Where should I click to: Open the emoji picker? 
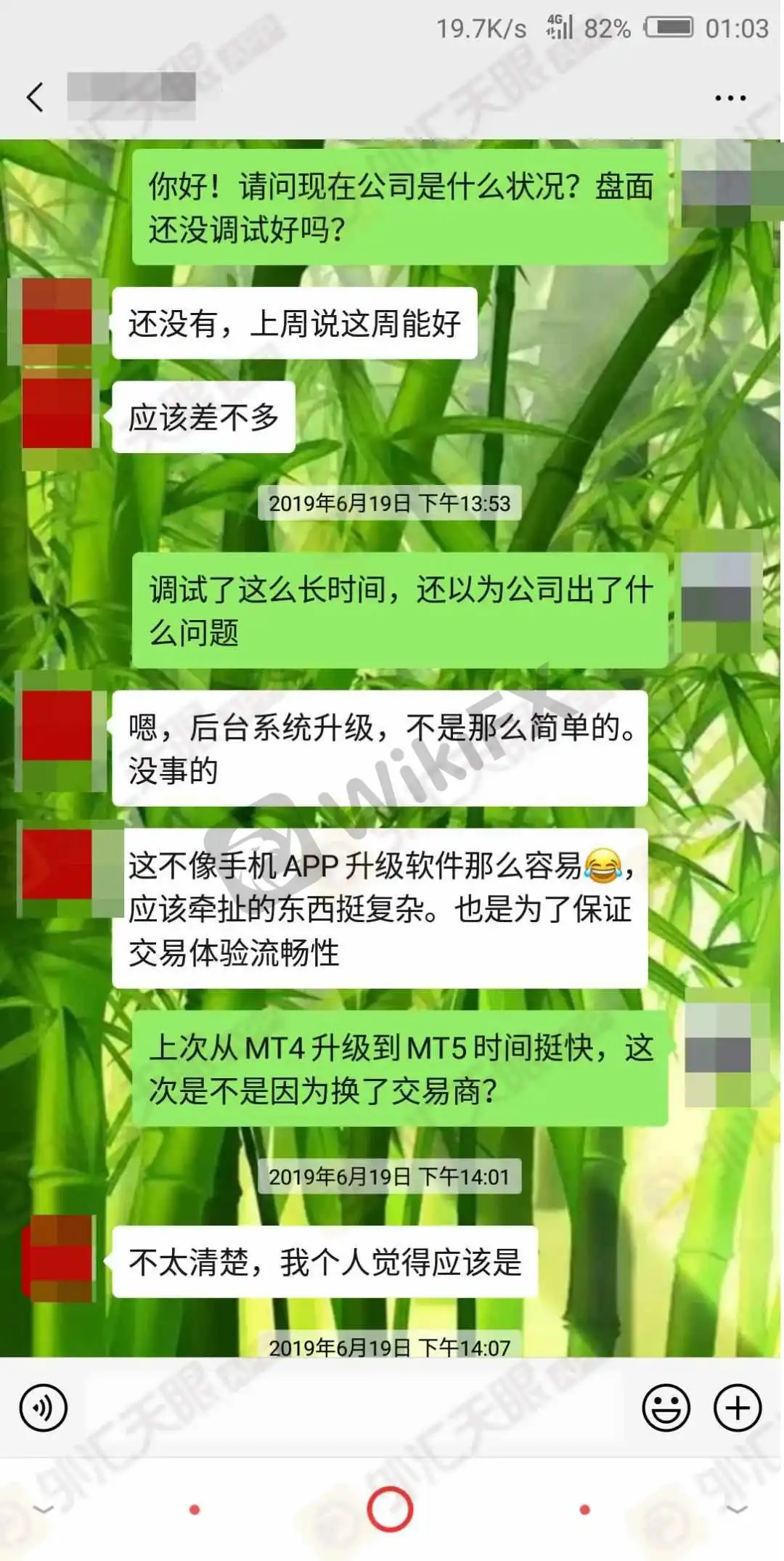coord(665,1409)
